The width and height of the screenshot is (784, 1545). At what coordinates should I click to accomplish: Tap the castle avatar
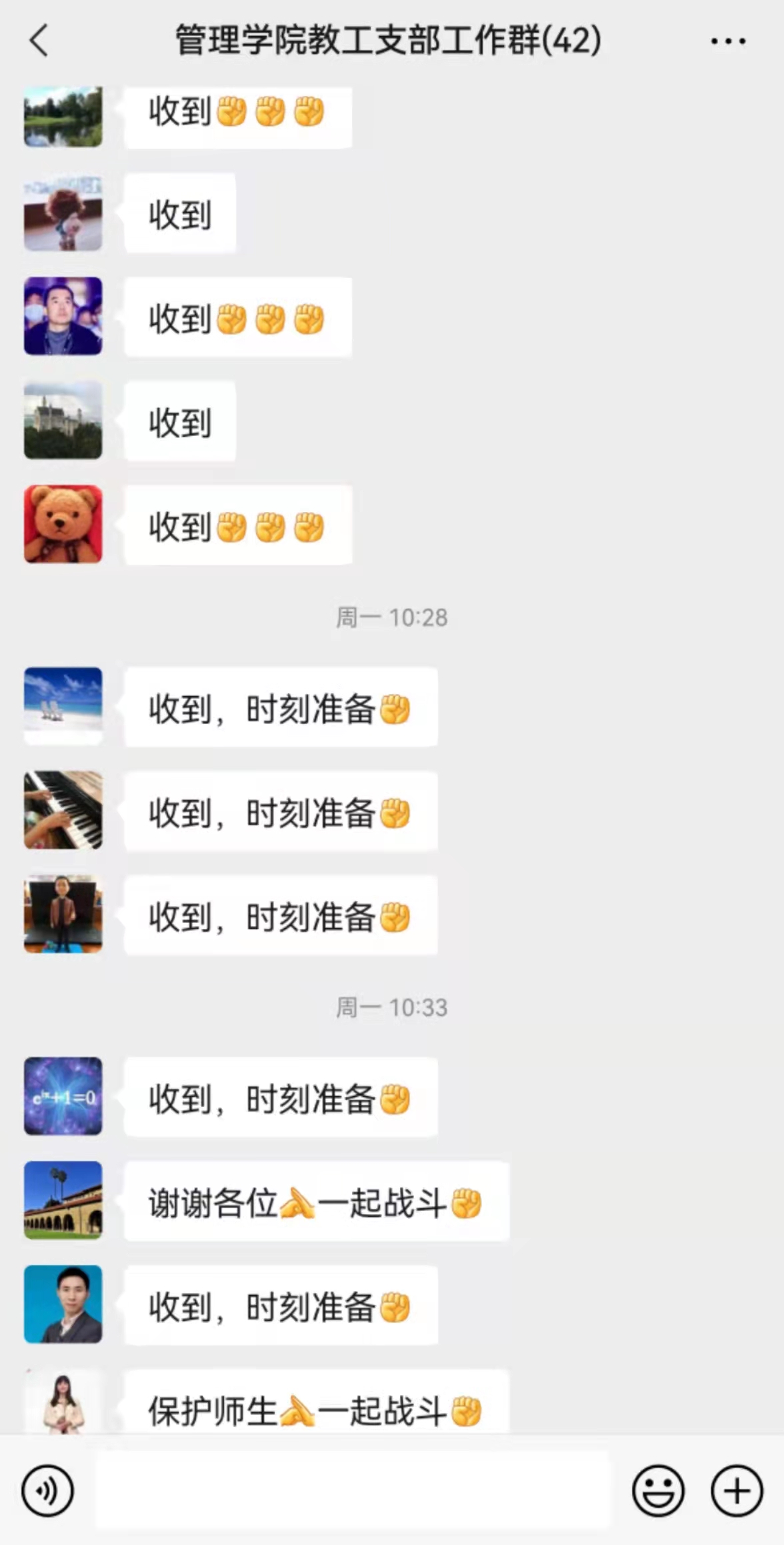(63, 420)
